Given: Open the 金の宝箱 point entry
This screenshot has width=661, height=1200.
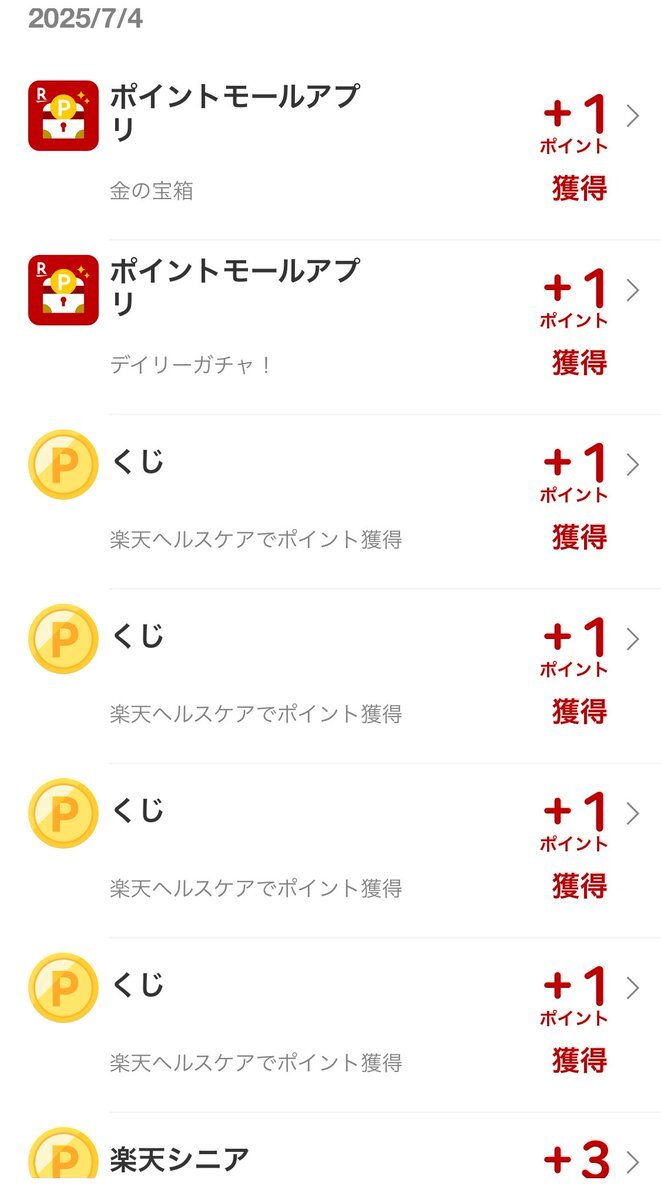Looking at the screenshot, I should coord(330,152).
